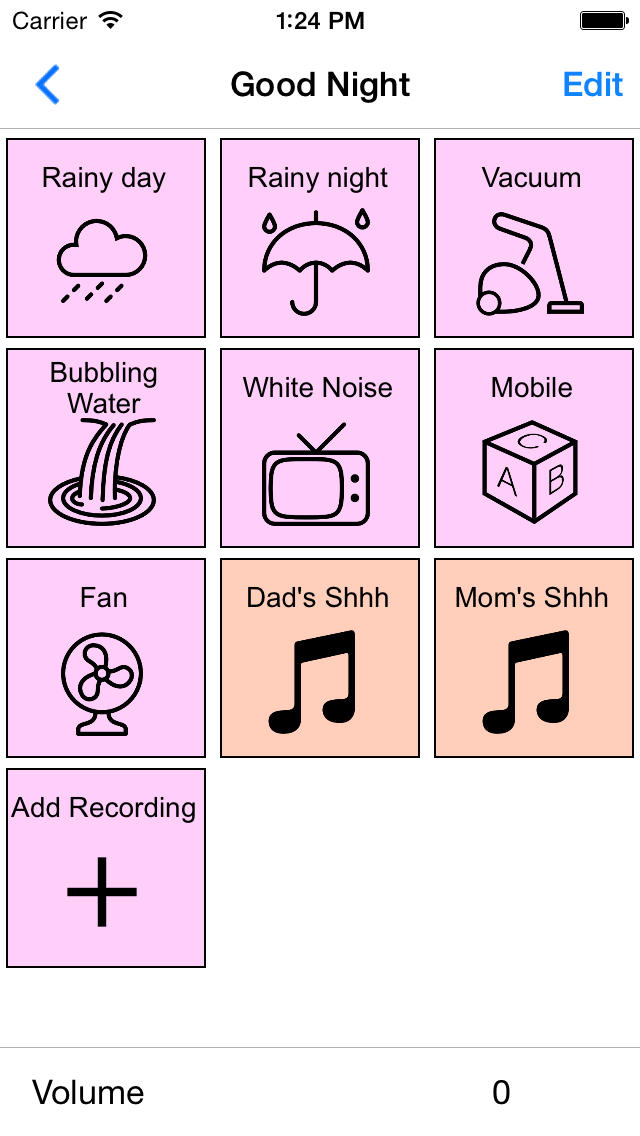Select the Rainy night tile
Image resolution: width=640 pixels, height=1136 pixels.
(320, 238)
